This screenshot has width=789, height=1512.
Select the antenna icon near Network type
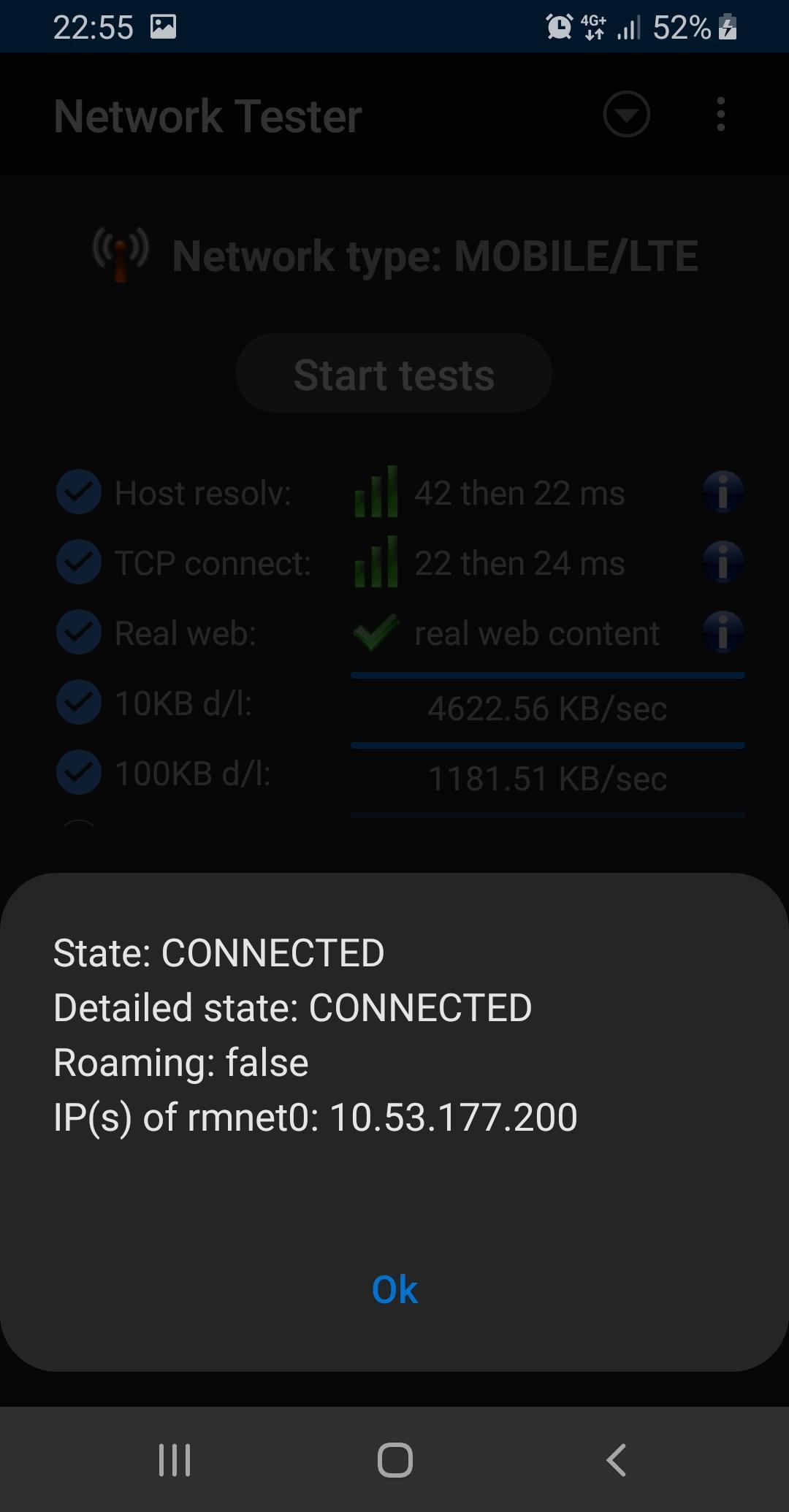(x=119, y=254)
